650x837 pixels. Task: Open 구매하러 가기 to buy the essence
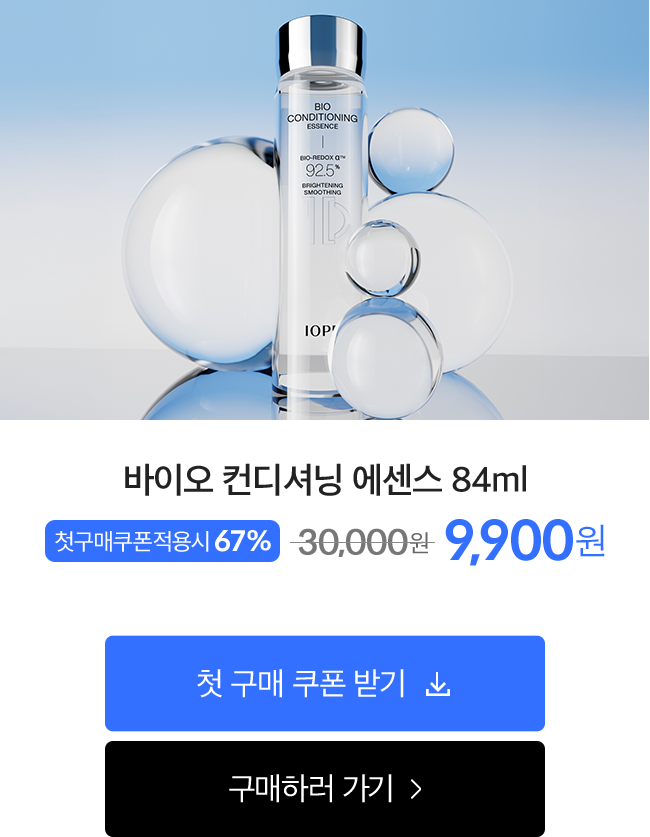click(x=325, y=788)
